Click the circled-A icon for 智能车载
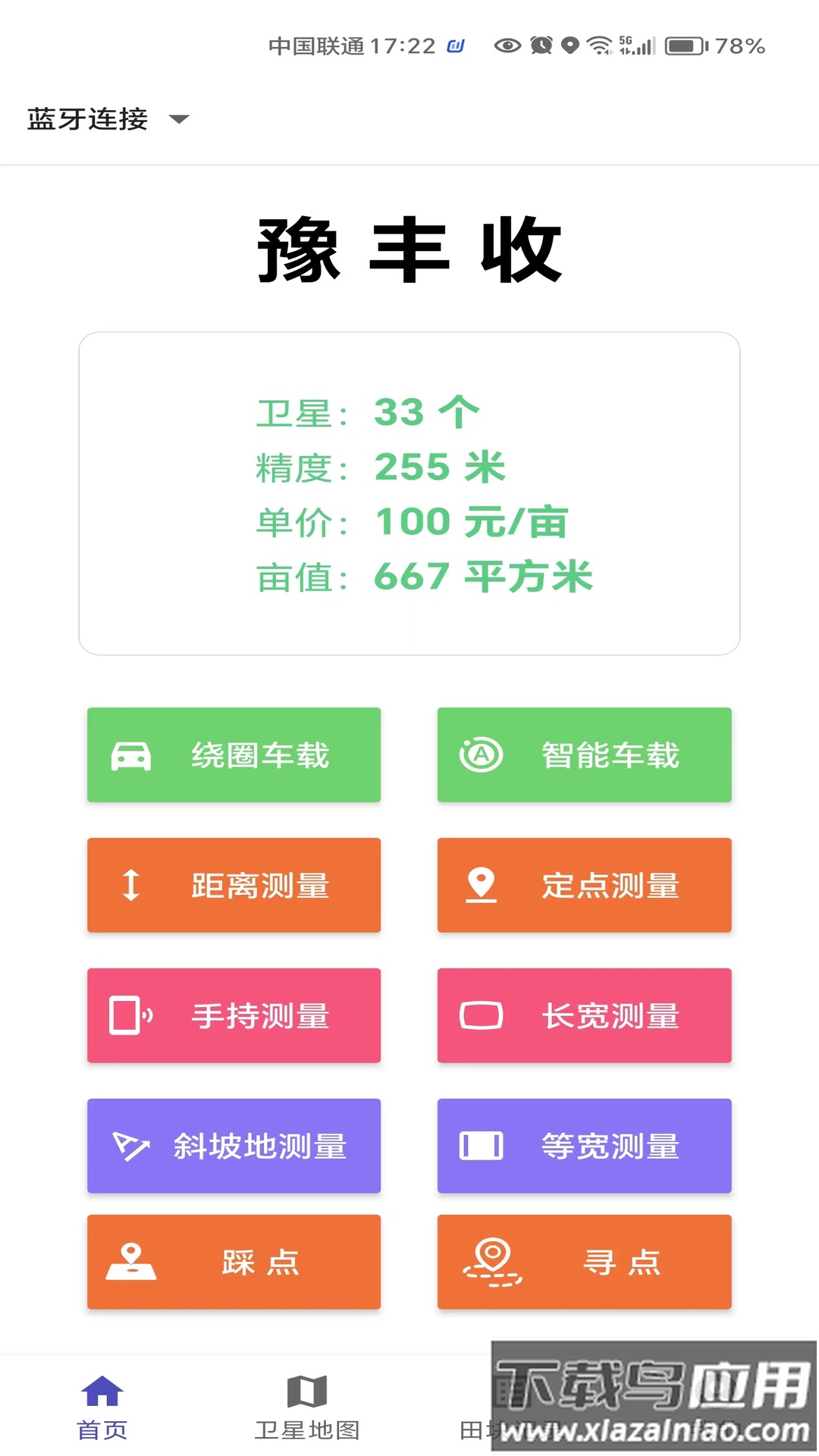This screenshot has height=1456, width=819. [481, 755]
